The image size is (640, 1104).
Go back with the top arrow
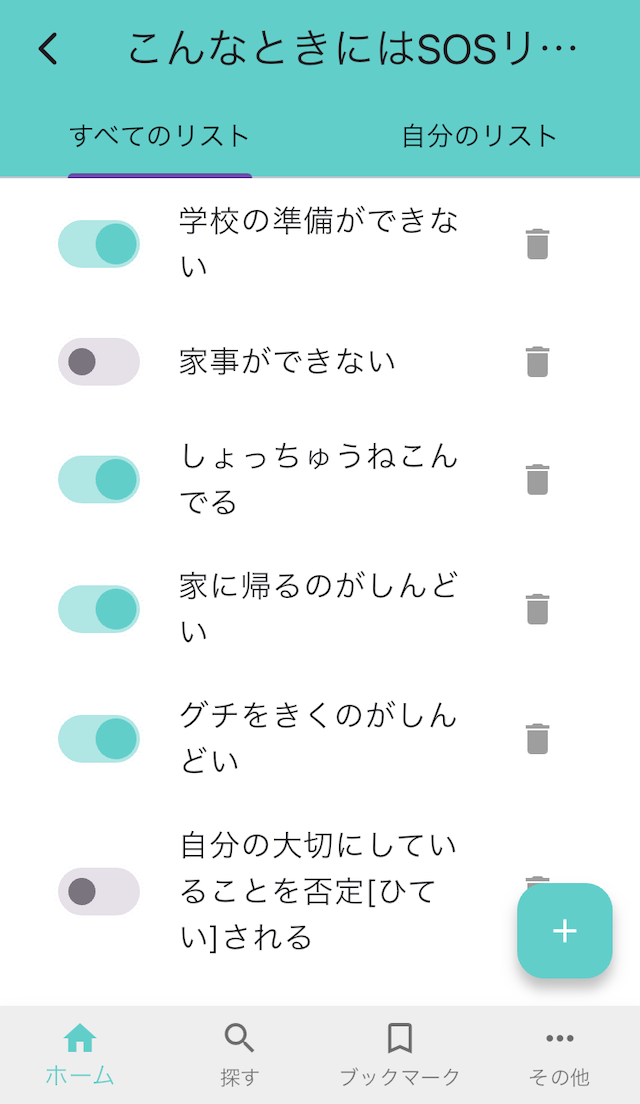click(48, 50)
